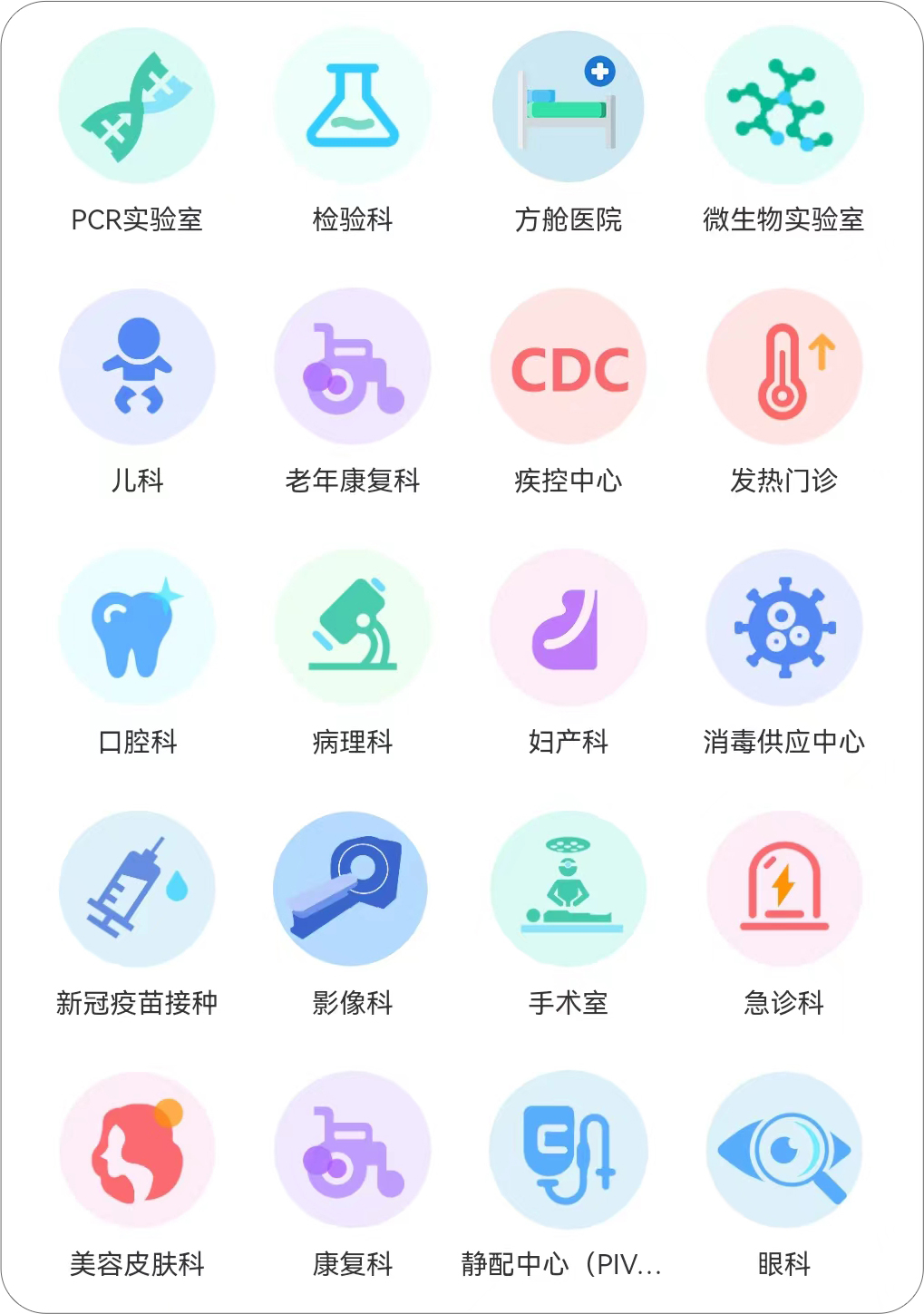Open the 儿科 department

click(137, 367)
